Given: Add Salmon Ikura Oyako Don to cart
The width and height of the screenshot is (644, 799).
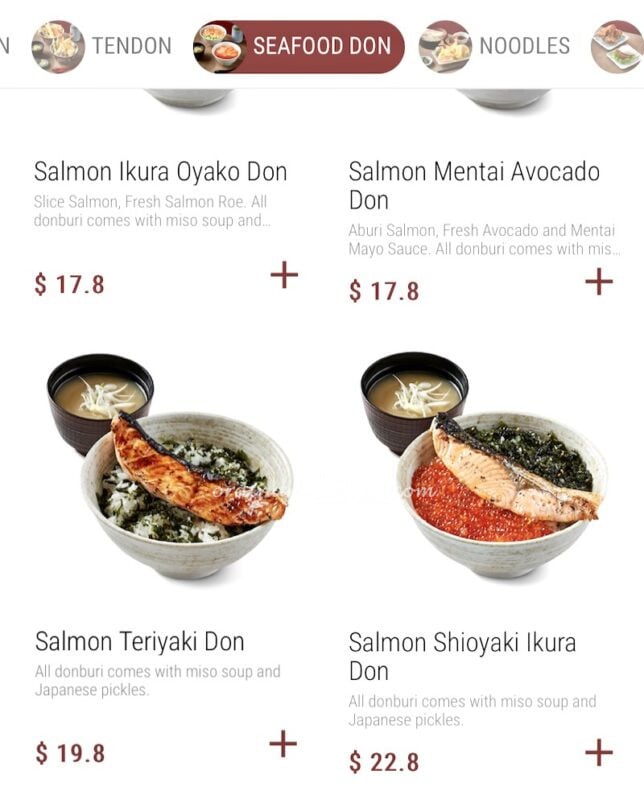Looking at the screenshot, I should [x=284, y=275].
